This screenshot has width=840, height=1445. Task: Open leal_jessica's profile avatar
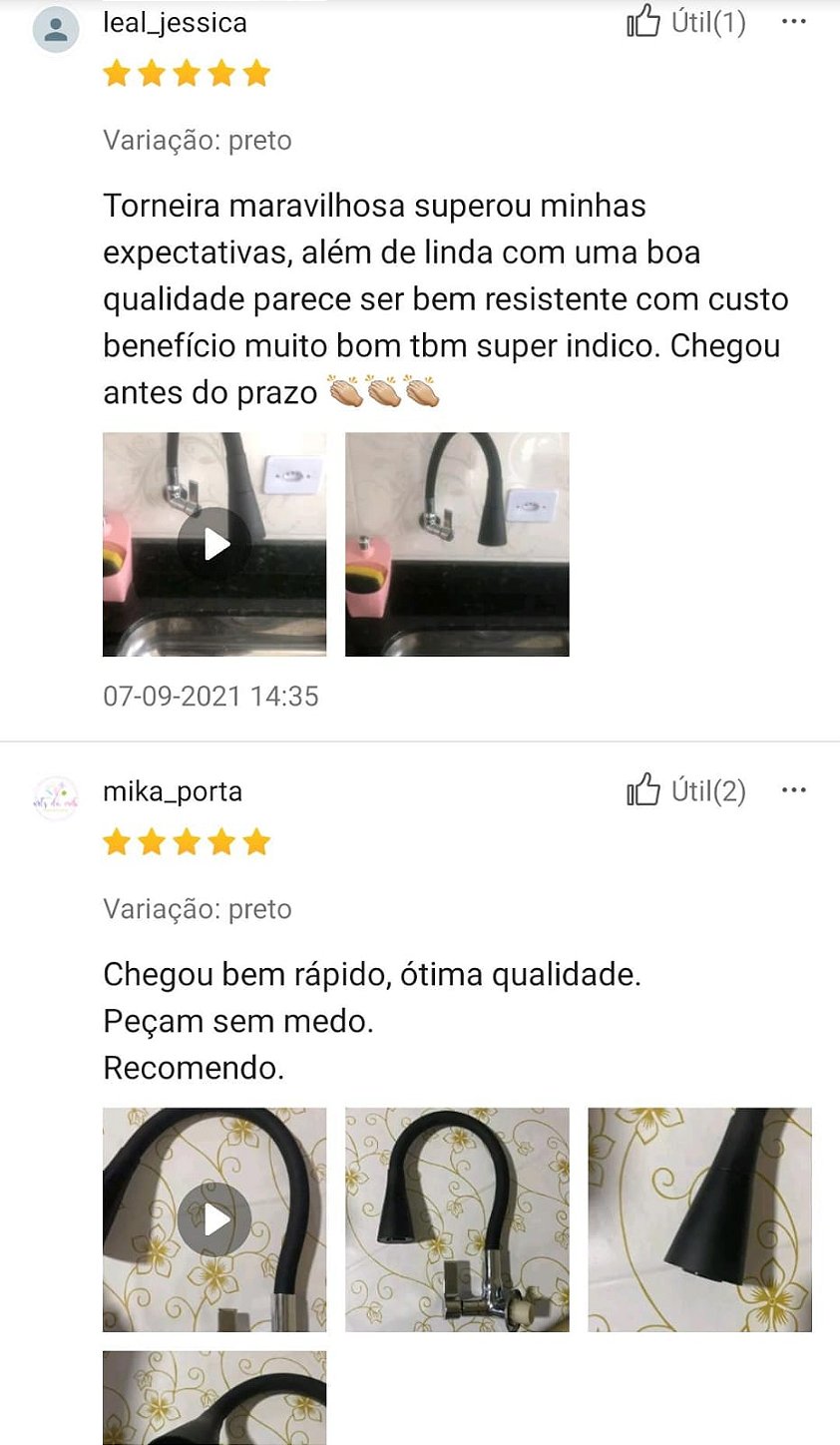56,28
